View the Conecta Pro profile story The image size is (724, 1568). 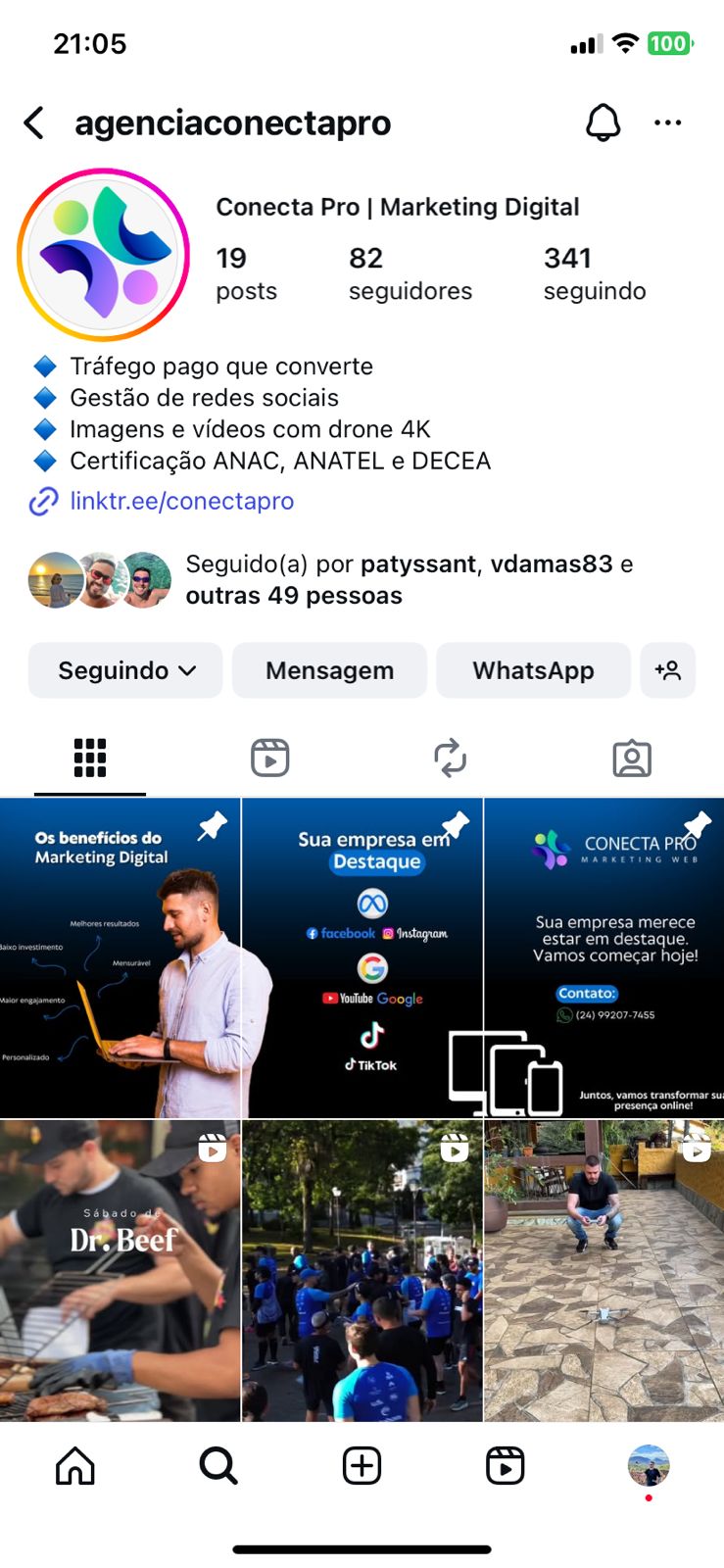tap(103, 255)
